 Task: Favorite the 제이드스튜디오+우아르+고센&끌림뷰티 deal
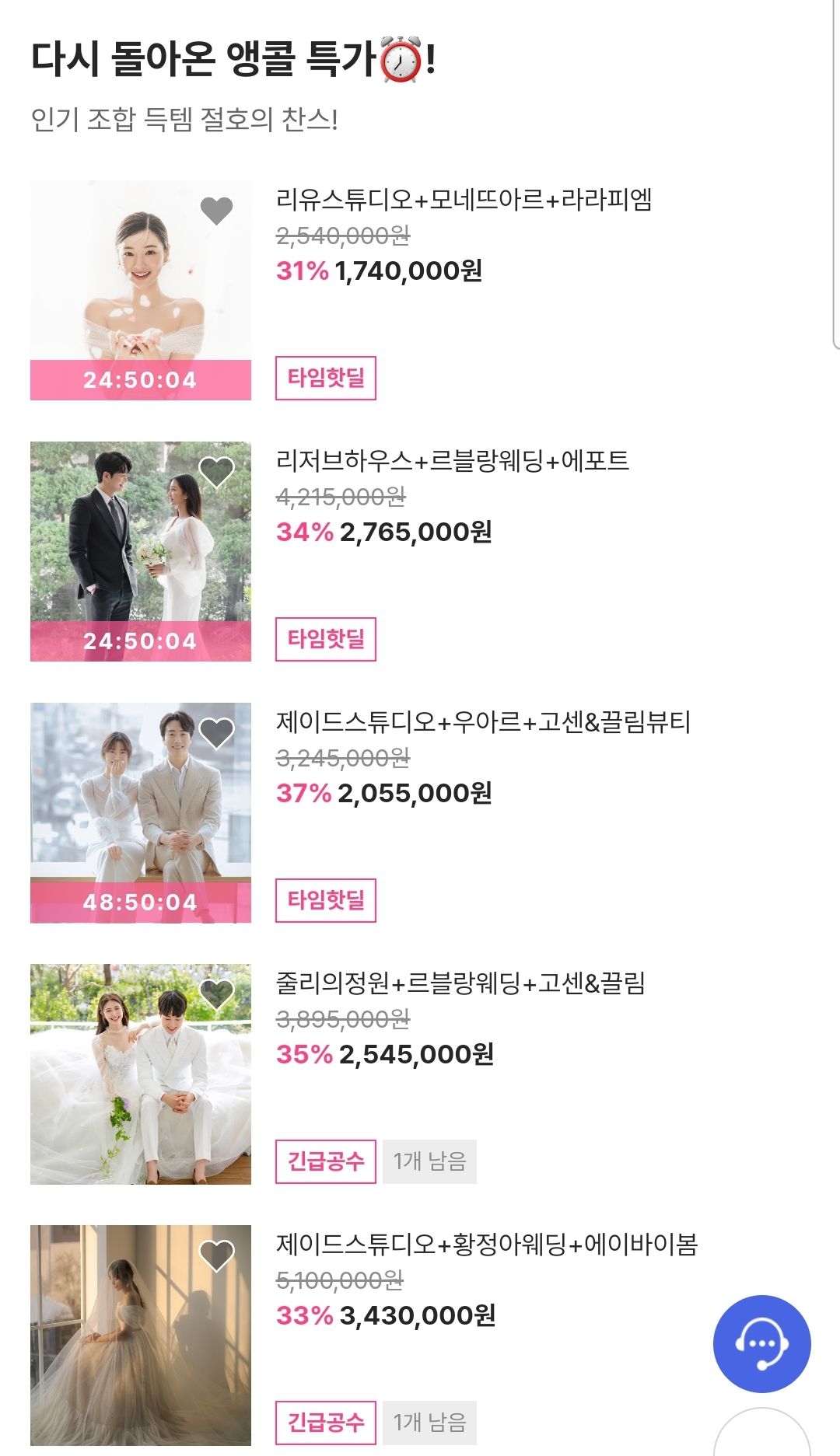click(x=216, y=732)
